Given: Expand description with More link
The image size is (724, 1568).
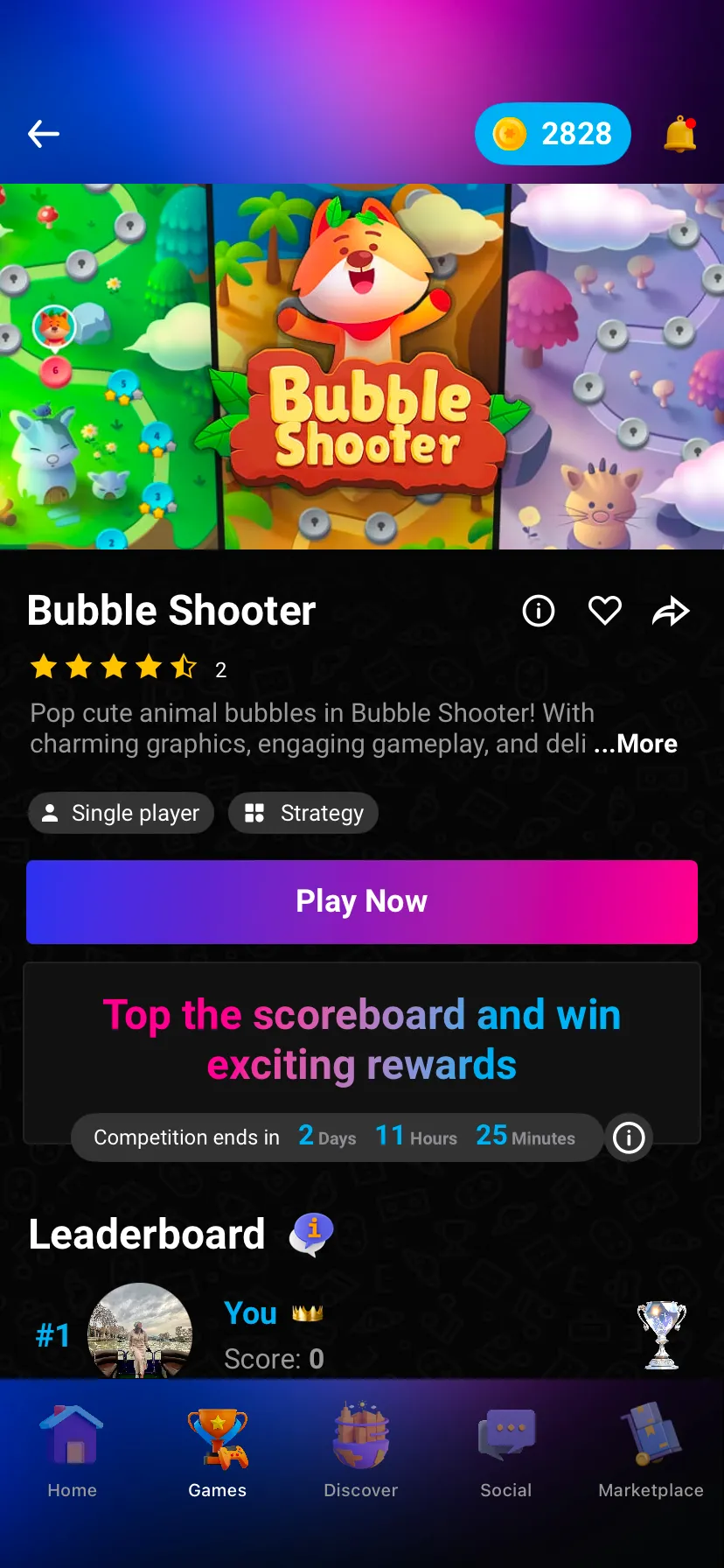Looking at the screenshot, I should pyautogui.click(x=637, y=744).
